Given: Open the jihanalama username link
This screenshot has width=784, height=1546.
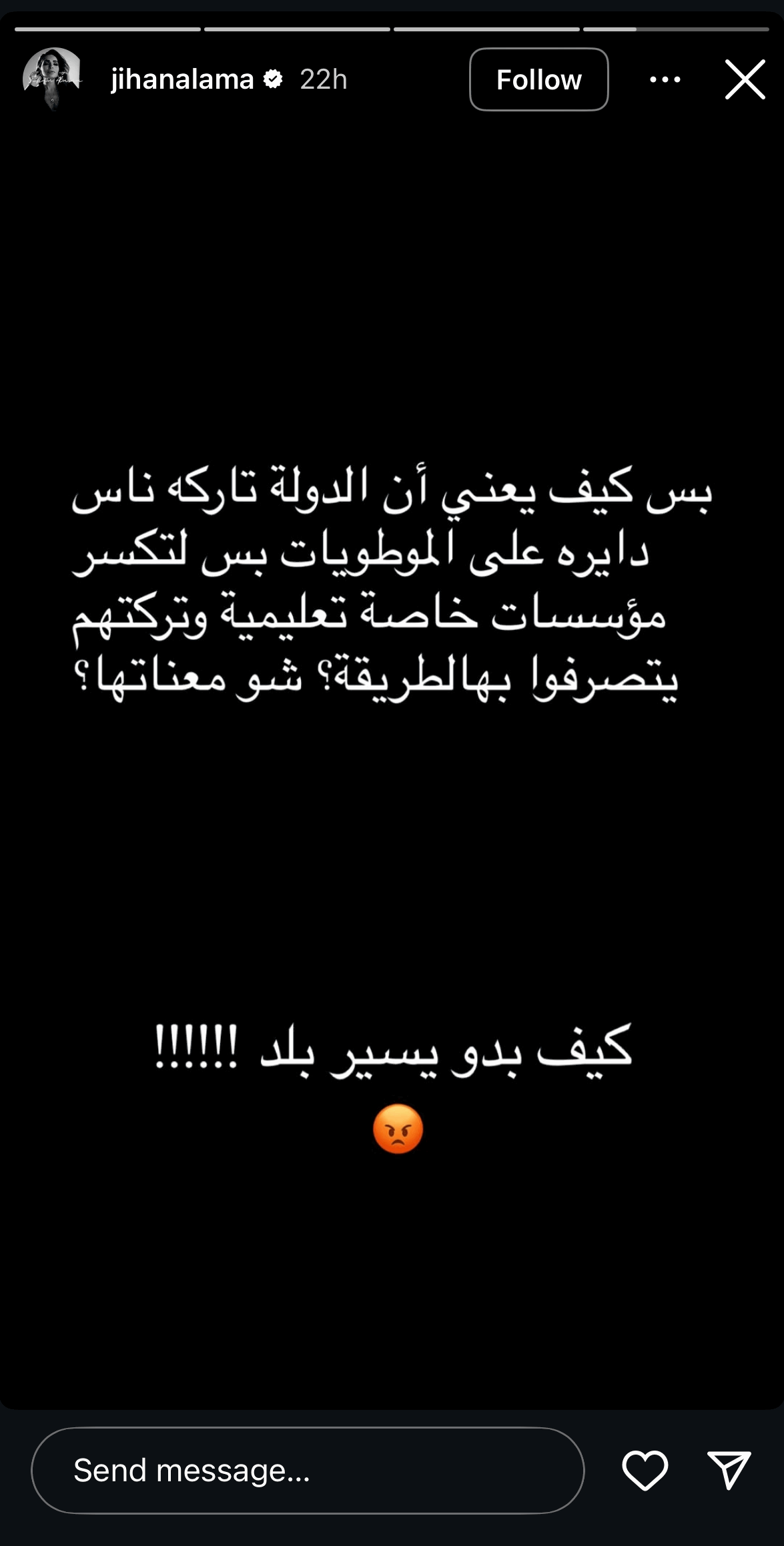Looking at the screenshot, I should click(182, 79).
